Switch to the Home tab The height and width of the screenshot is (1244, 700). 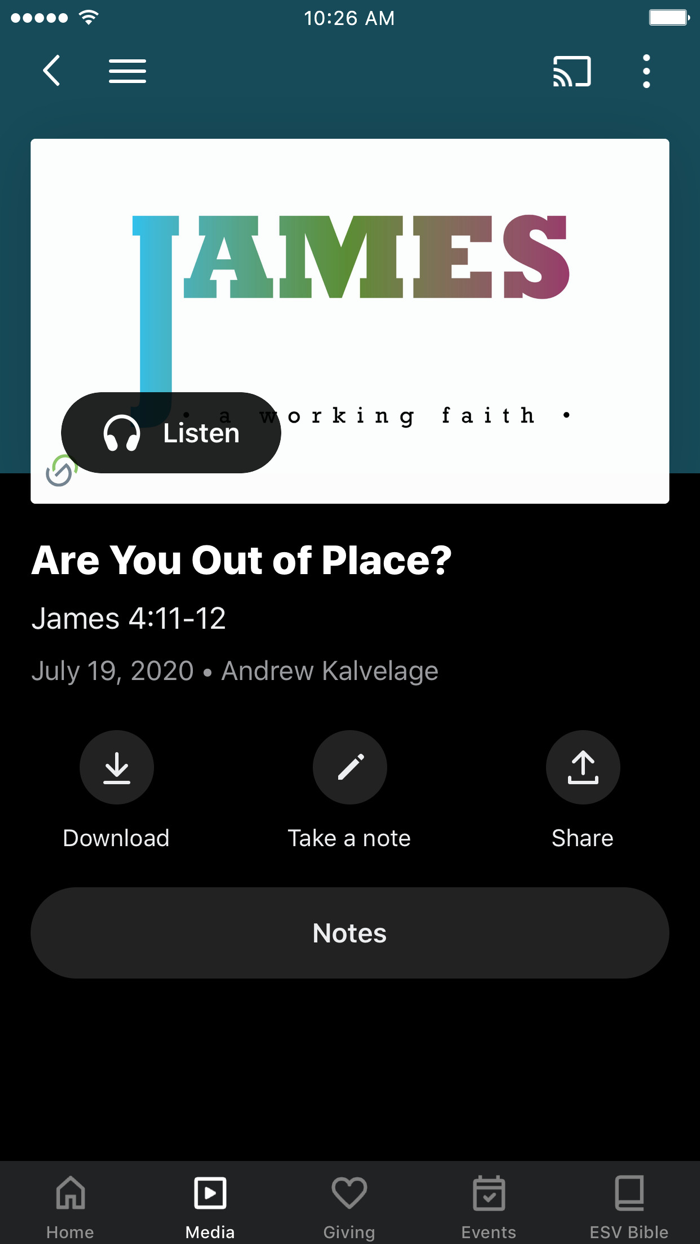(70, 1205)
